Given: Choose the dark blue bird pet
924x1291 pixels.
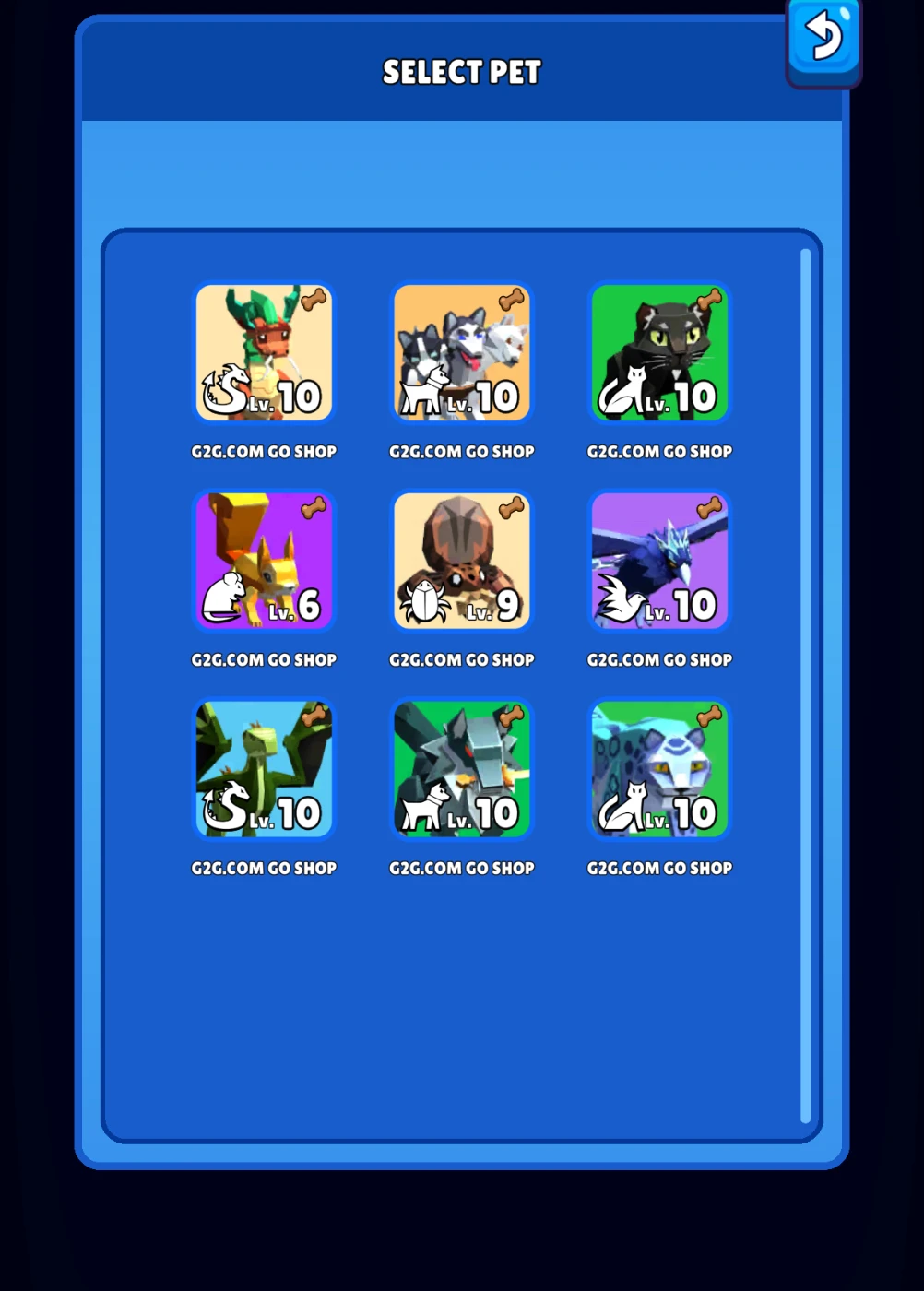Looking at the screenshot, I should coord(659,561).
